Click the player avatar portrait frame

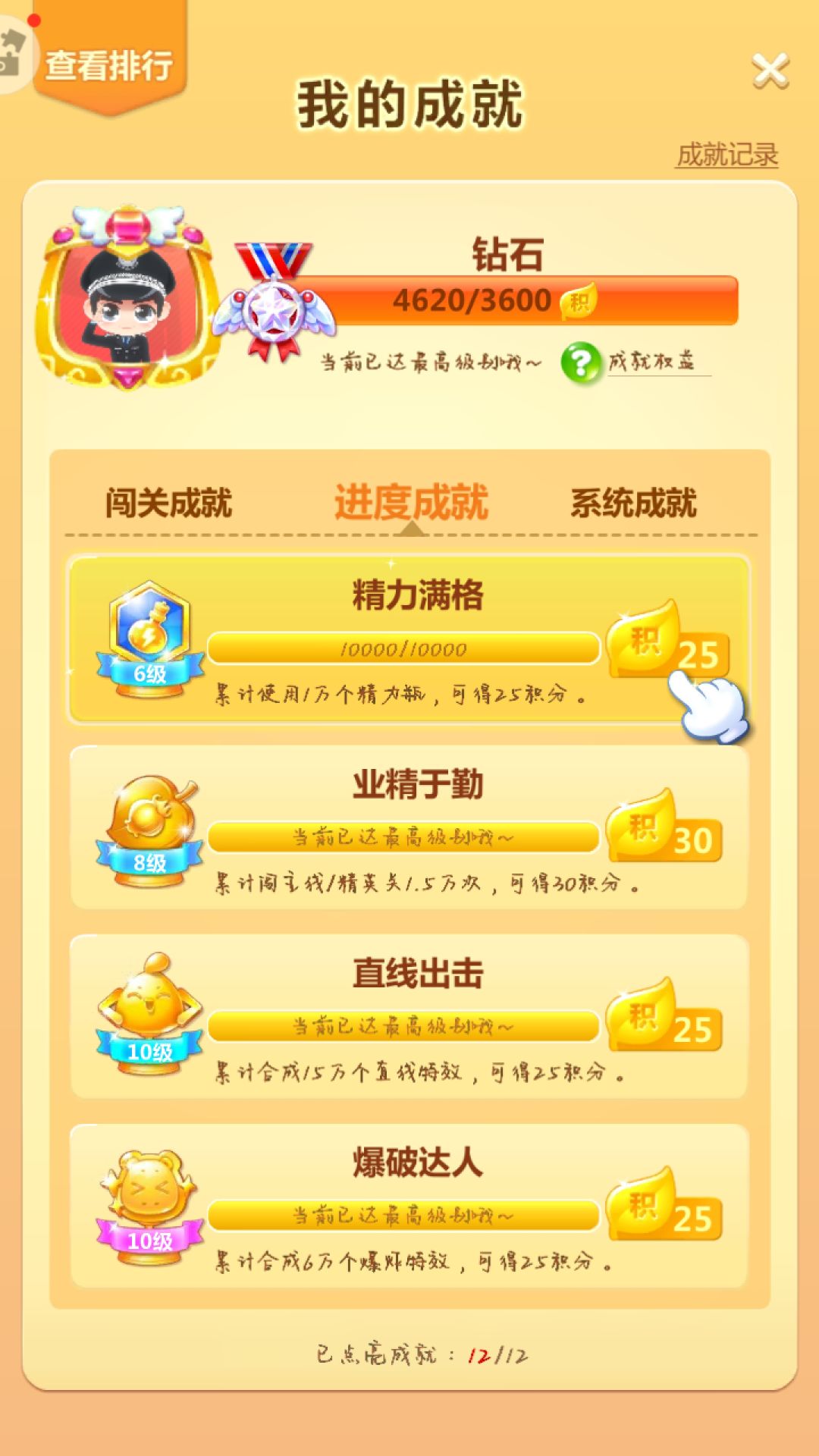[125, 296]
